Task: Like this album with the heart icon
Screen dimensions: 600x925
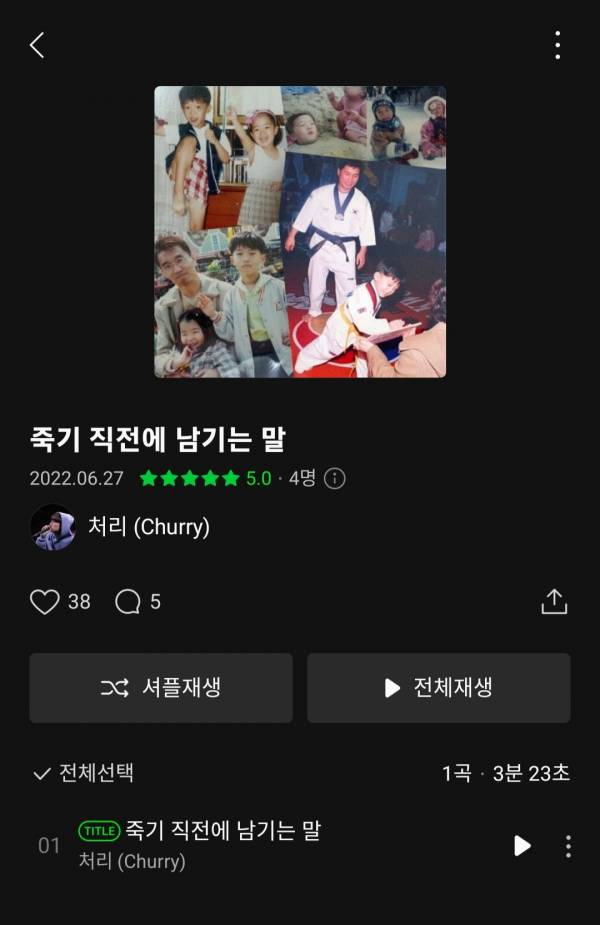Action: [x=45, y=601]
